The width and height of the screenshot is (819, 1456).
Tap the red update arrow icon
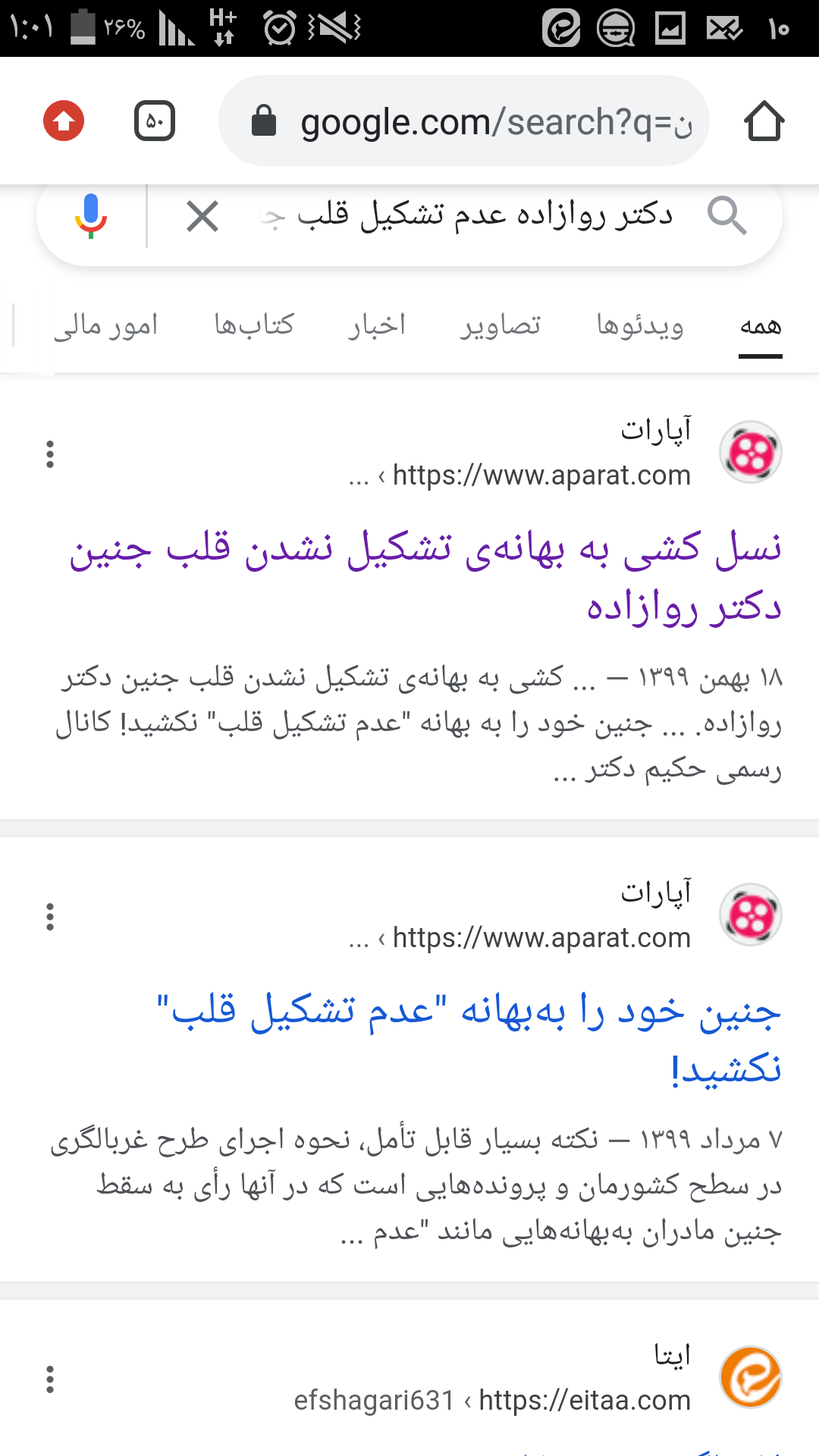[x=64, y=121]
